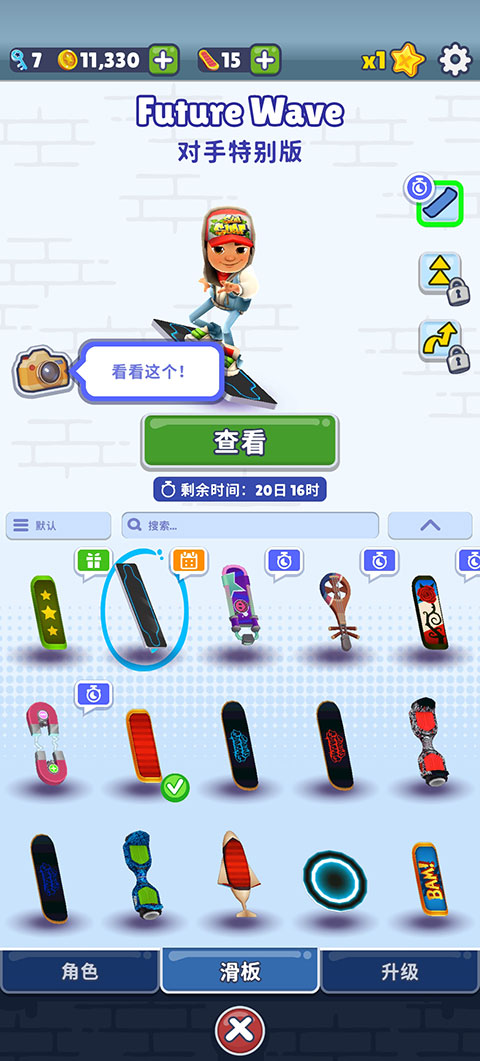Select the red hoverboard with grey wheels

(x=429, y=742)
